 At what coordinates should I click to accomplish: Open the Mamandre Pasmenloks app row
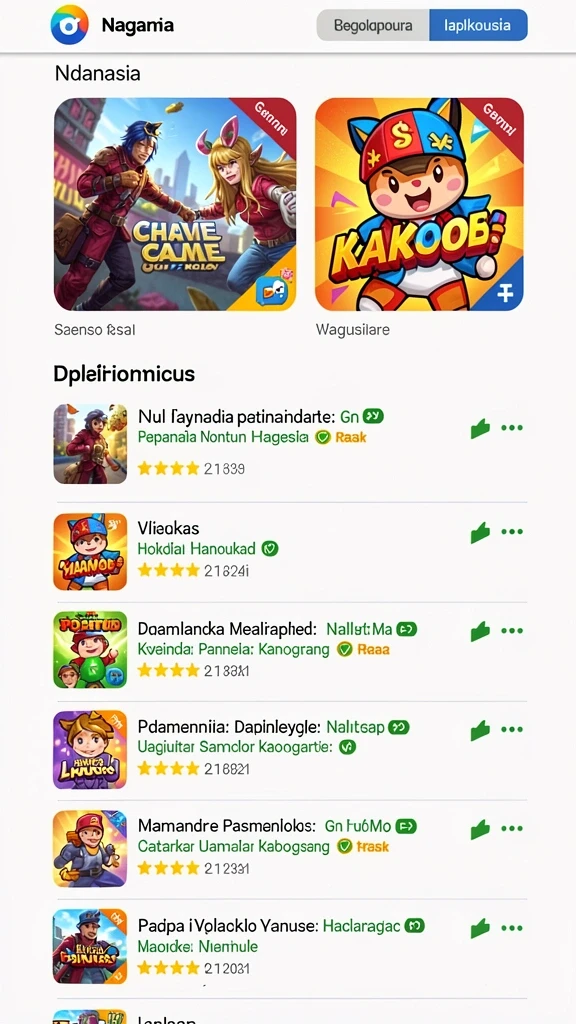click(290, 848)
